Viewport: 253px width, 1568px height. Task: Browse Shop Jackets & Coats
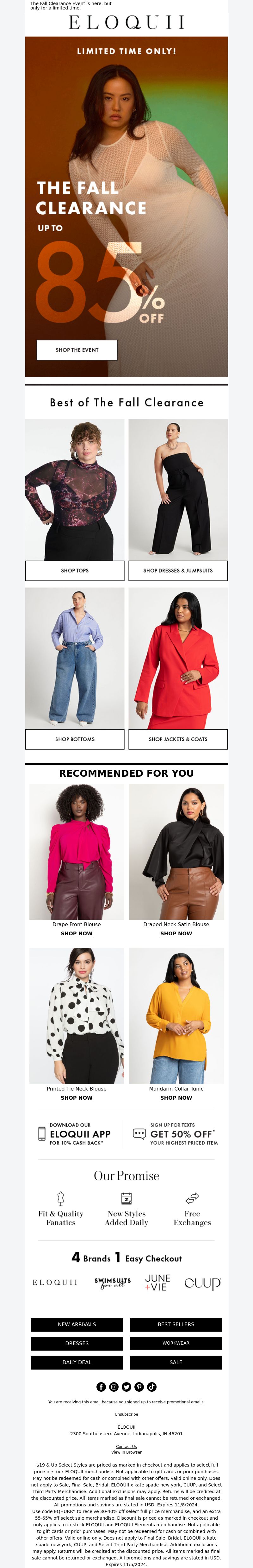178,739
